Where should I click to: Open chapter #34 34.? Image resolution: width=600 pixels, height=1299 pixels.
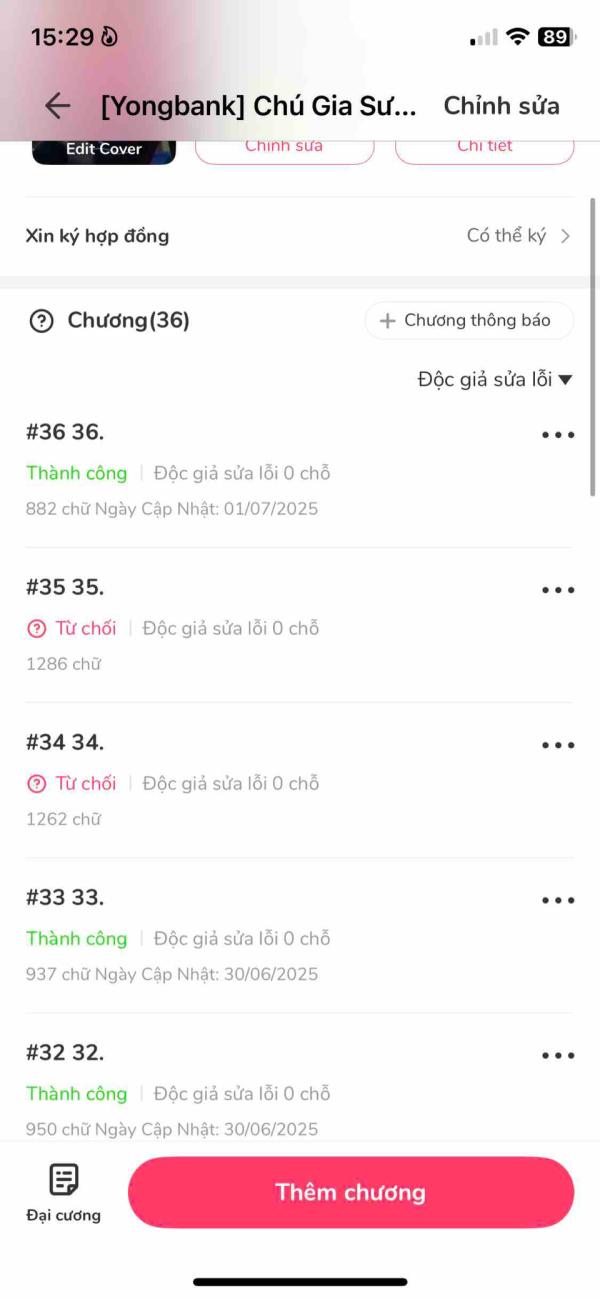click(x=65, y=742)
